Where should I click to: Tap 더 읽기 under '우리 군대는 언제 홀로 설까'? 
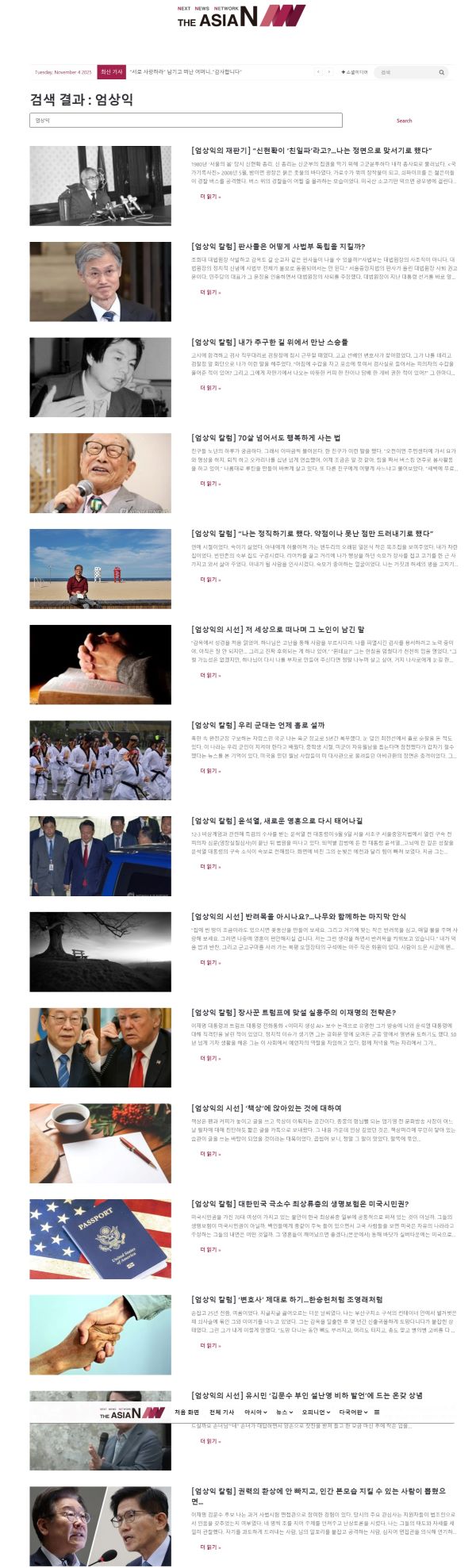point(210,771)
